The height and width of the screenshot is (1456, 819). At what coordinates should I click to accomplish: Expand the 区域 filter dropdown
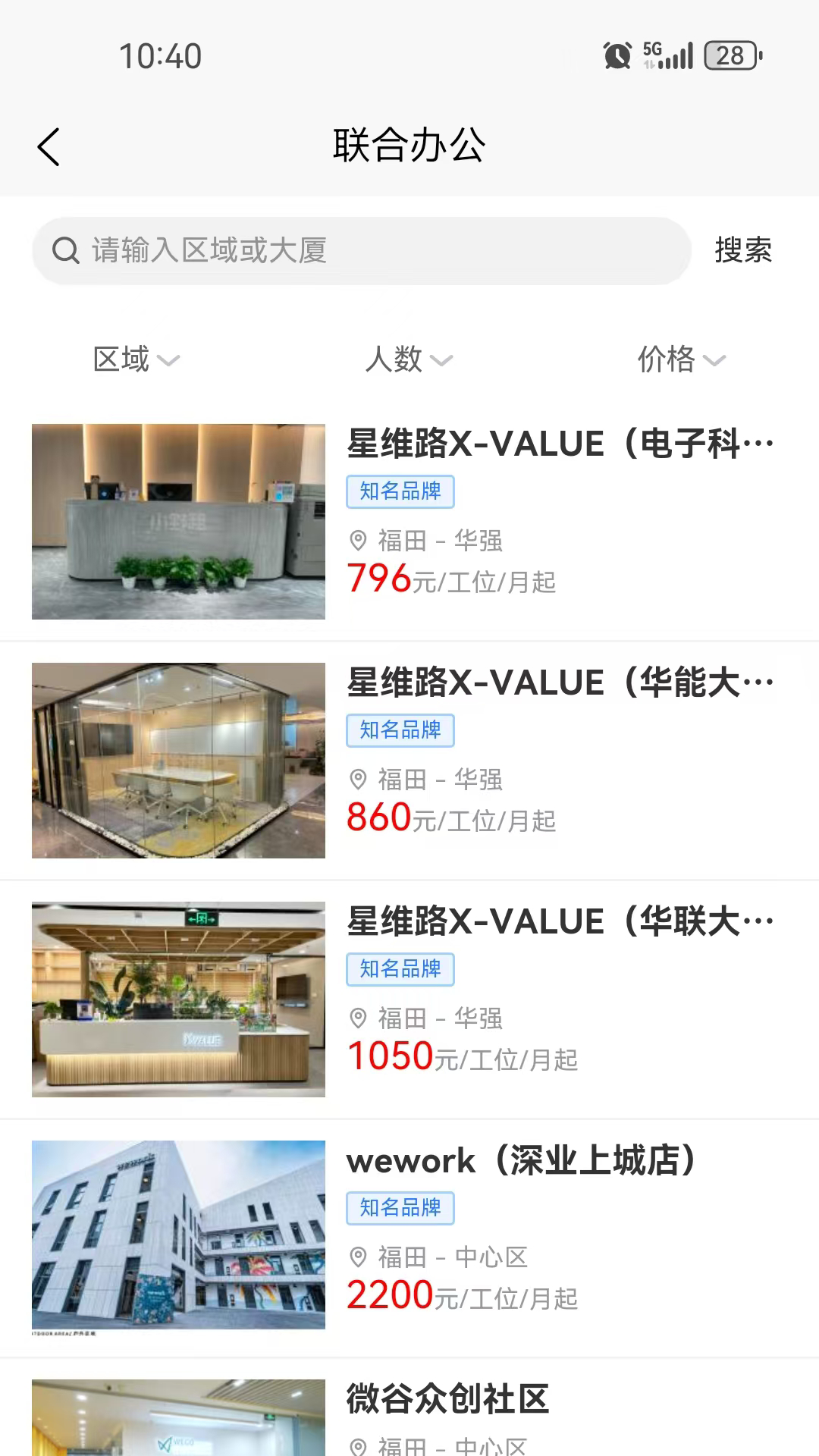135,360
